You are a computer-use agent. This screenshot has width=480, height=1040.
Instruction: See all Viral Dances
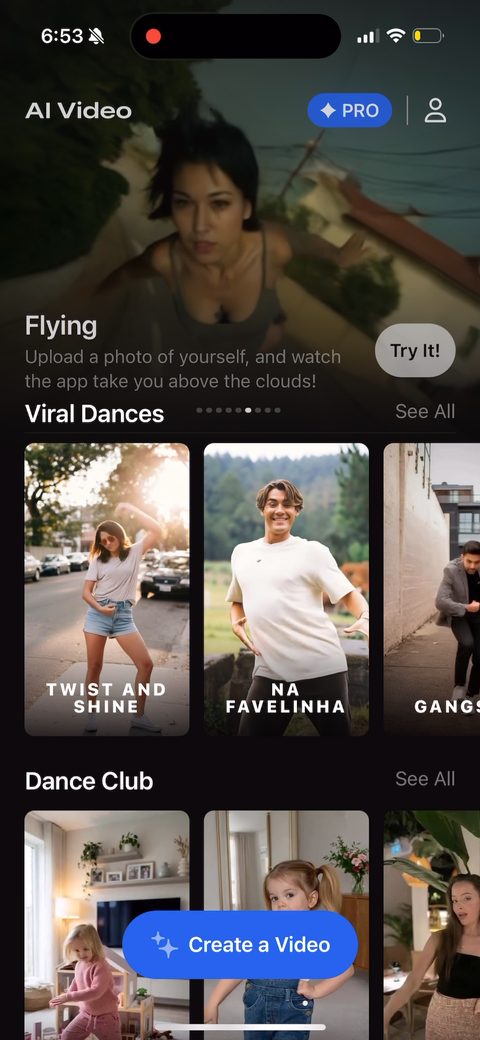[425, 411]
